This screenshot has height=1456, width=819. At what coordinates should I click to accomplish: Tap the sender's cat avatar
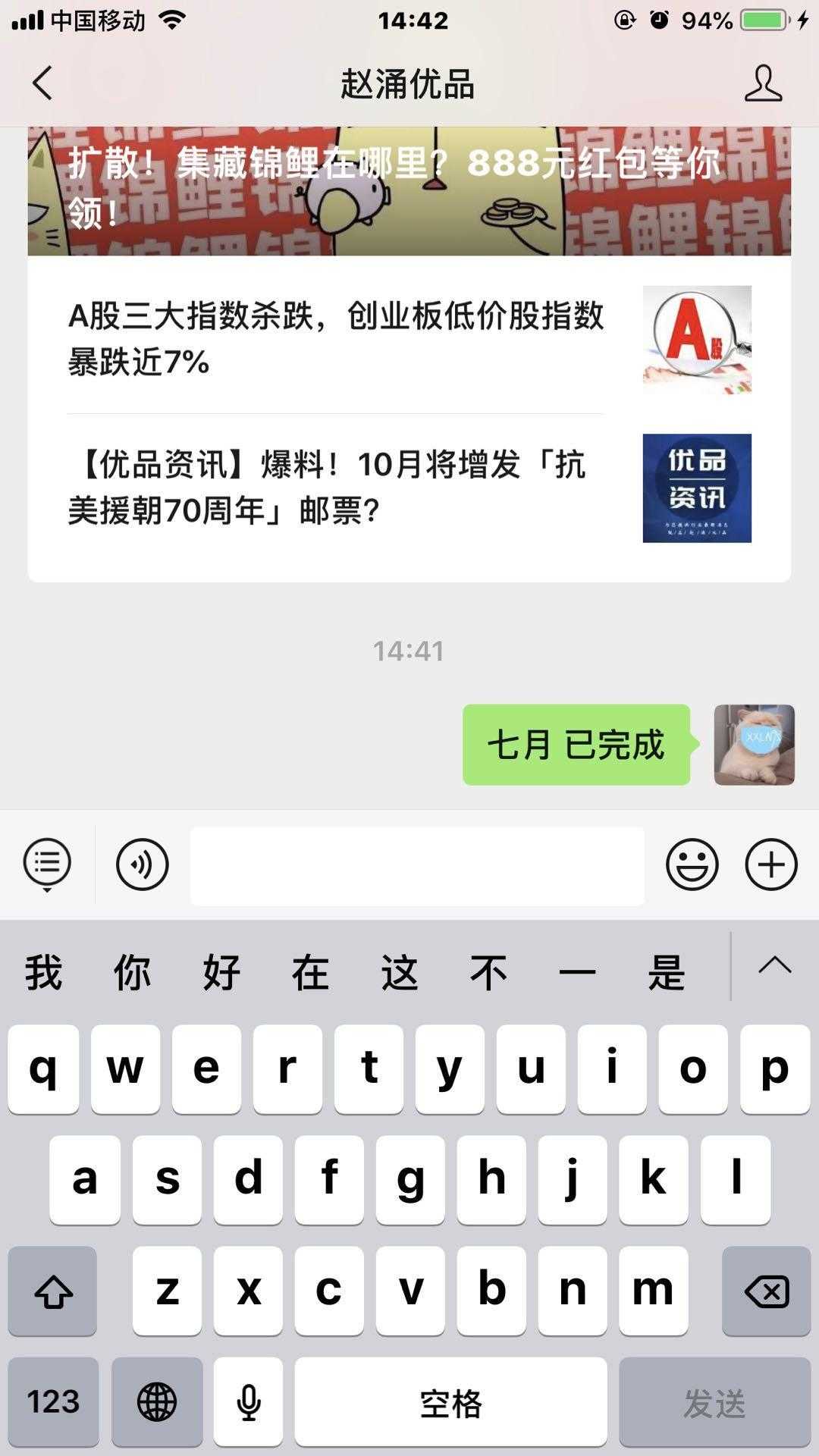click(754, 745)
